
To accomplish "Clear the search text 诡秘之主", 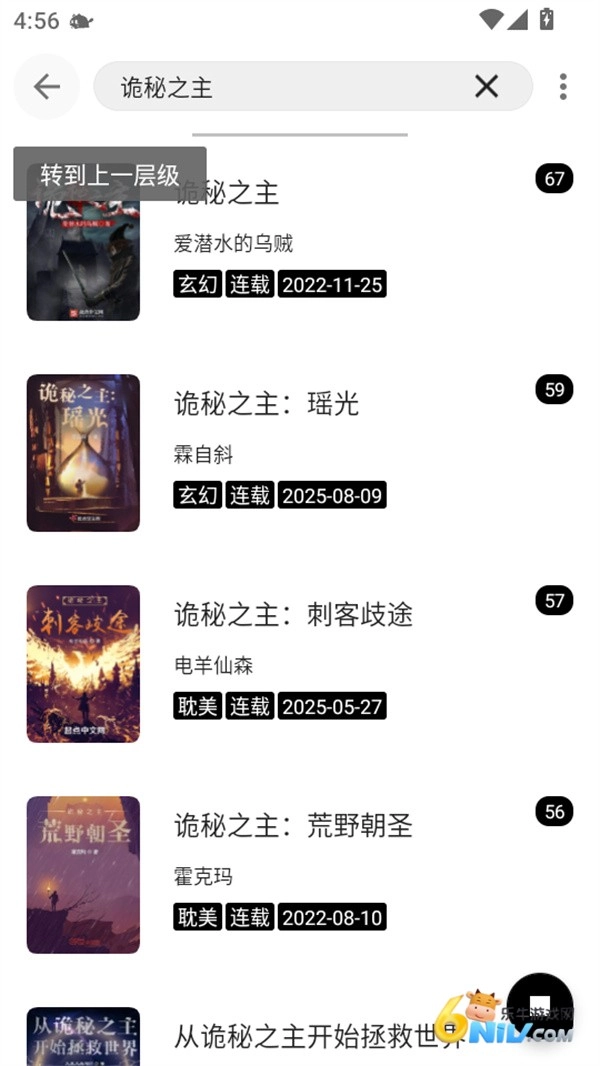I will coord(486,87).
